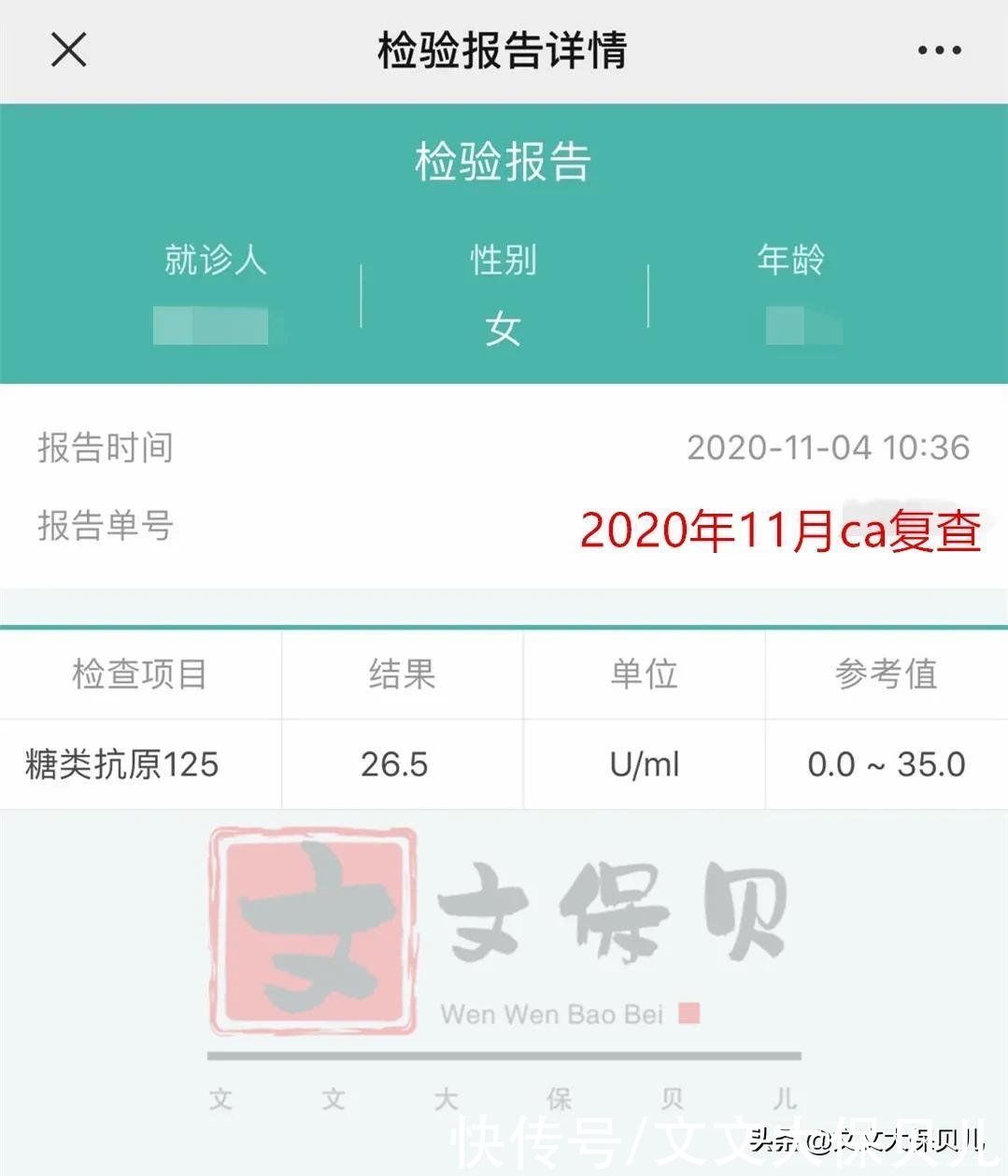Select the 检查项目 column header
The width and height of the screenshot is (1008, 1176).
[x=138, y=674]
